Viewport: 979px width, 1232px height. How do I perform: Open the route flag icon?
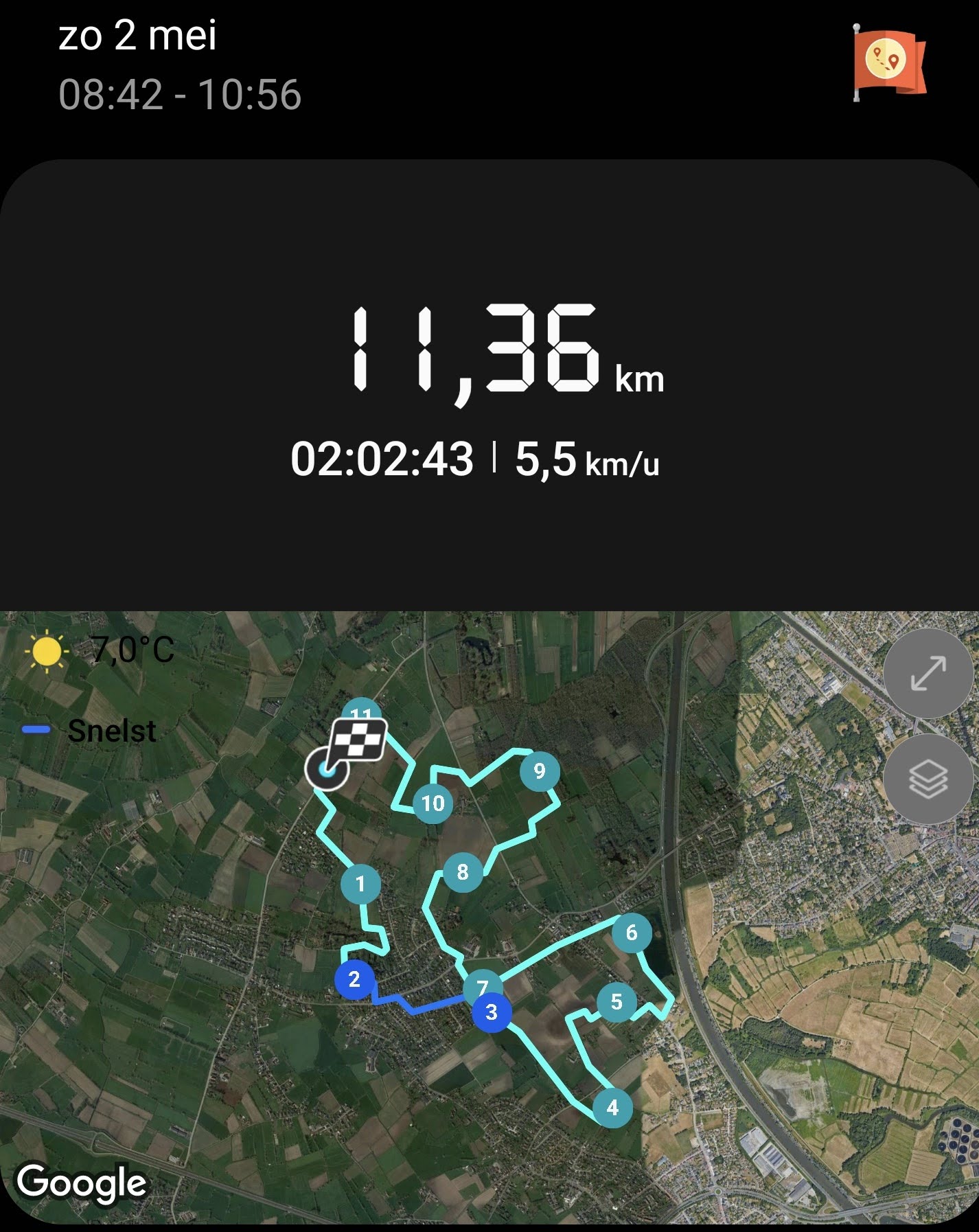[x=888, y=62]
